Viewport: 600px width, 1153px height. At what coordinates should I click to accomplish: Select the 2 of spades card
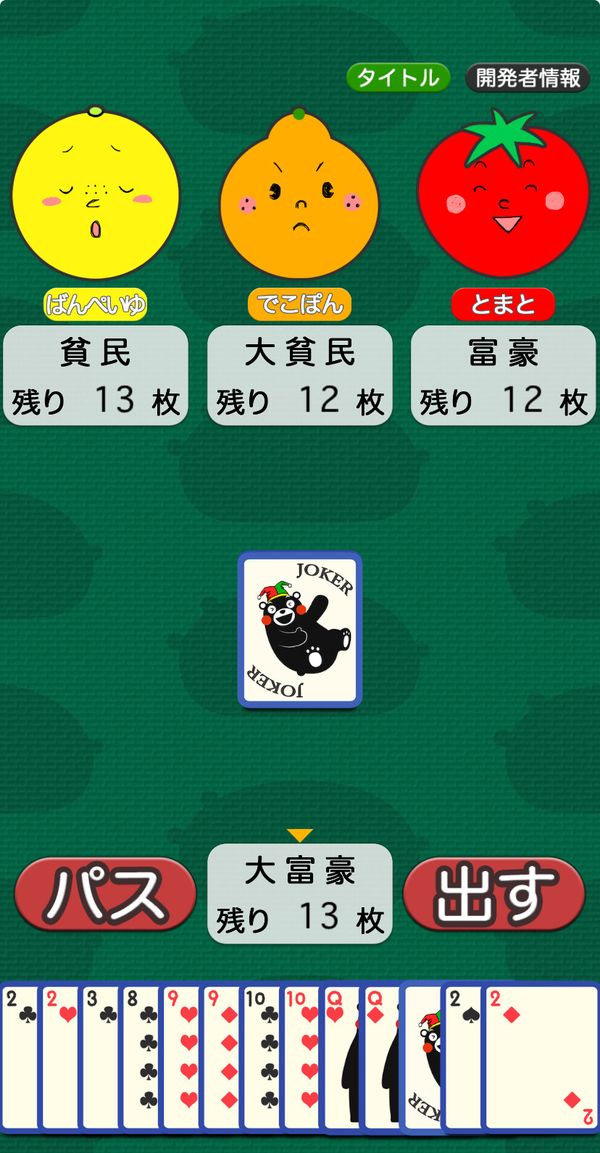pos(462,1059)
